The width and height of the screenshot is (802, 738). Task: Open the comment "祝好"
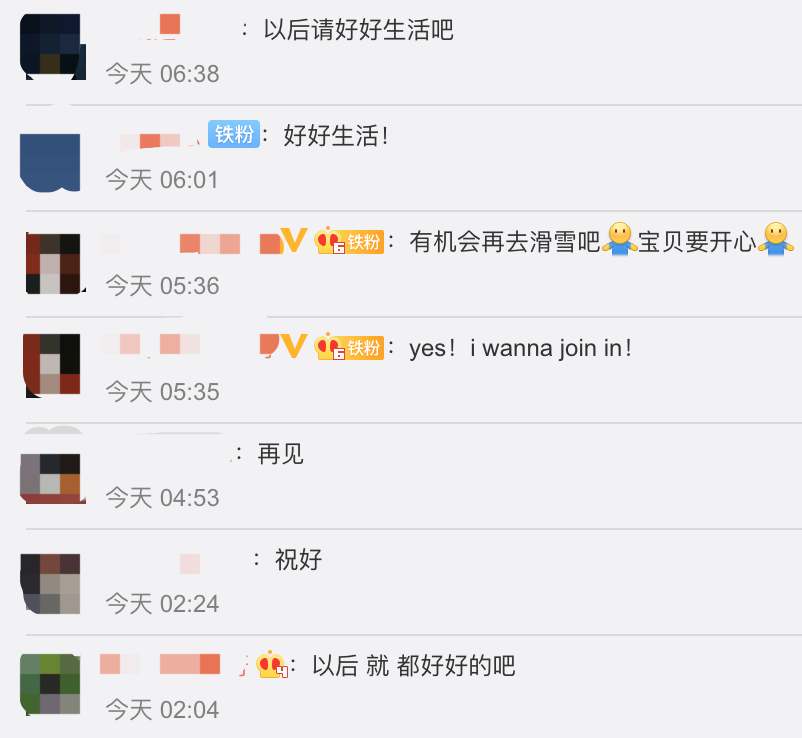(x=298, y=559)
